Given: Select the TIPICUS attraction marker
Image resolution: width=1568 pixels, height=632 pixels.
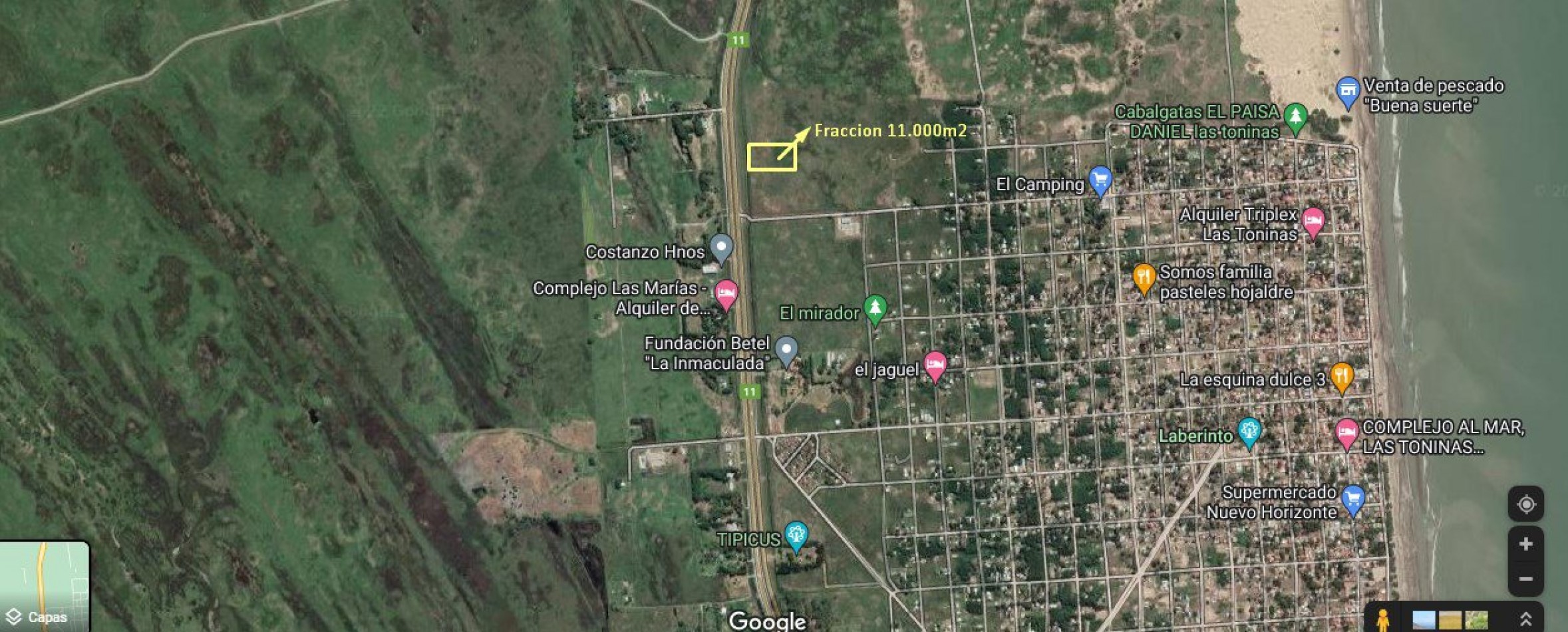Looking at the screenshot, I should click(796, 535).
